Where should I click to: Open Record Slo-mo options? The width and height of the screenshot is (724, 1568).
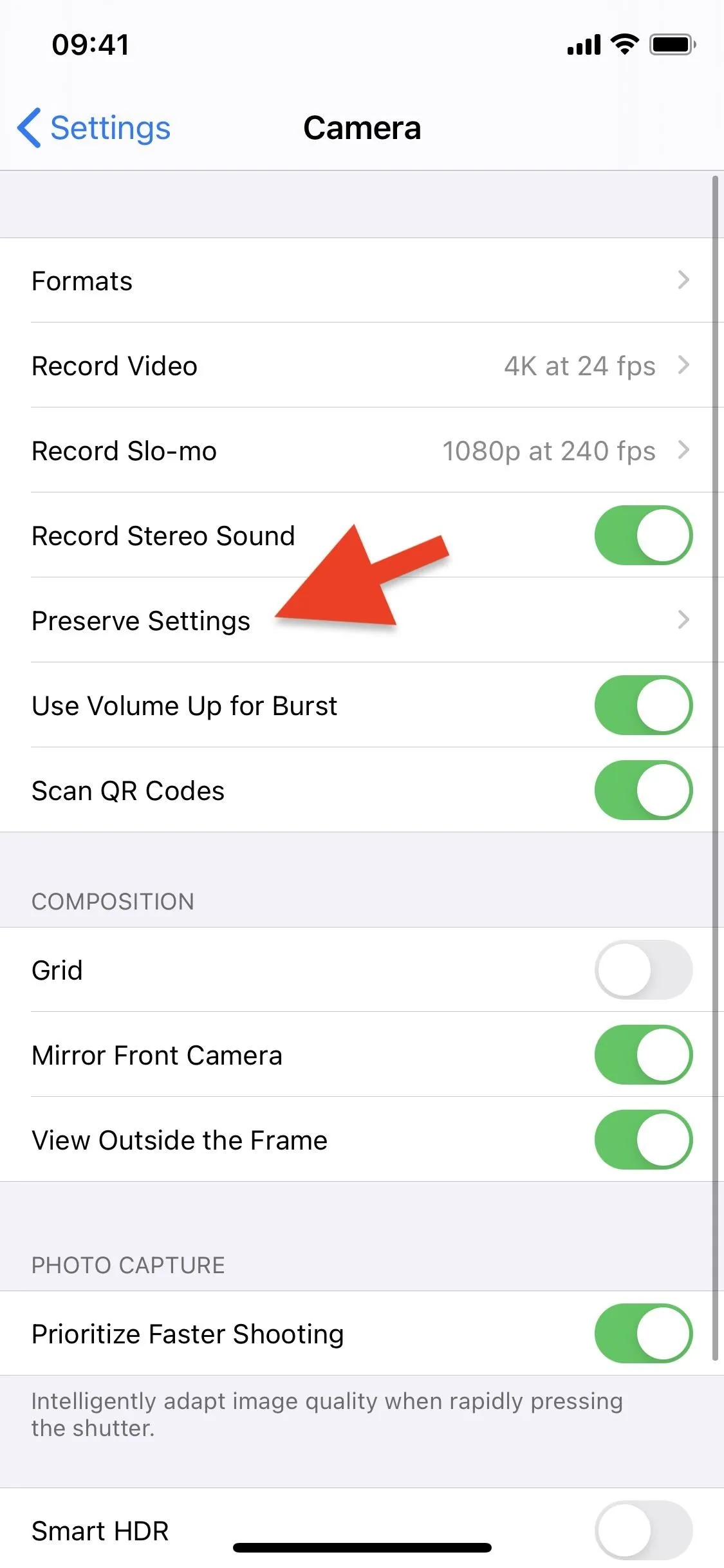pos(362,451)
